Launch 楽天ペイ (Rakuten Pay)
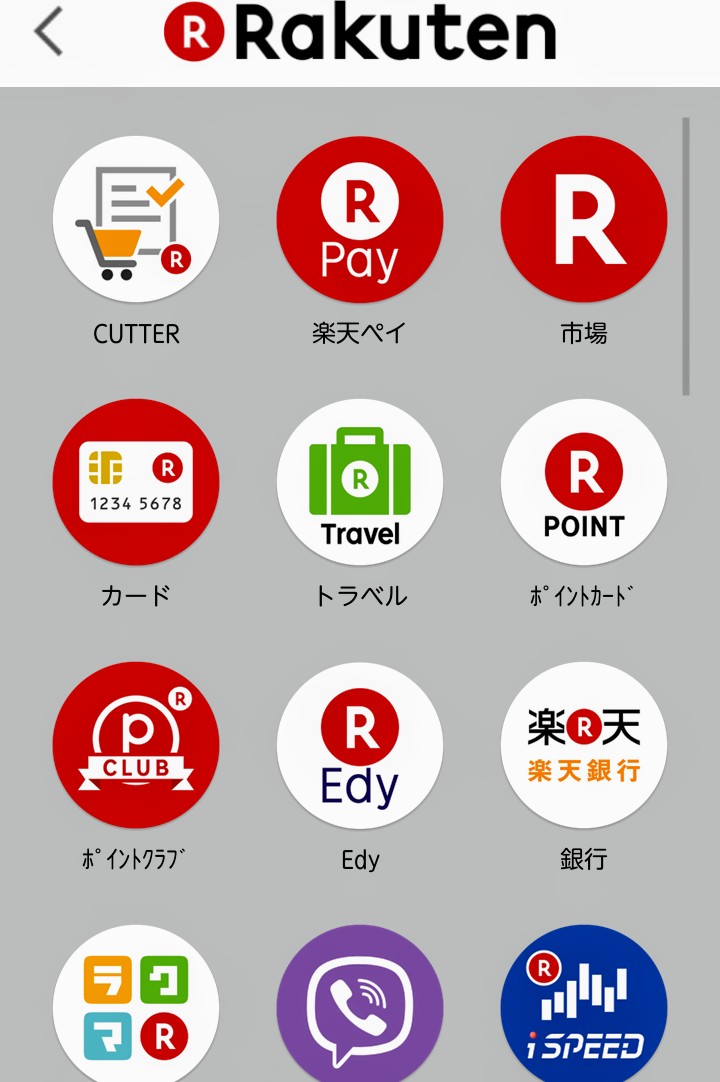The image size is (720, 1082). click(360, 219)
